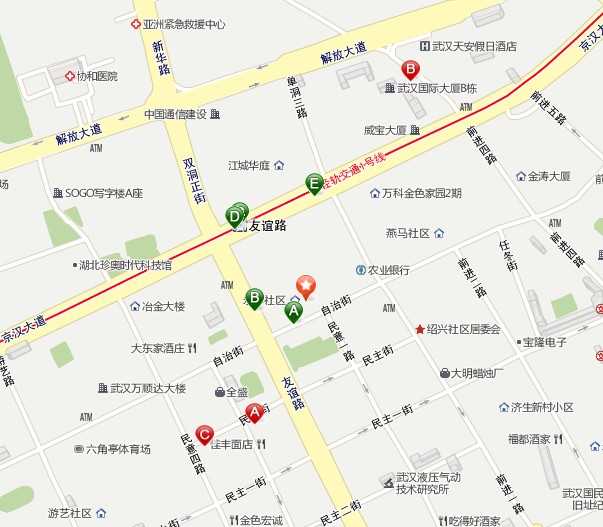Screen dimensions: 603x527
Task: Tap the green marker A
Action: coord(294,311)
